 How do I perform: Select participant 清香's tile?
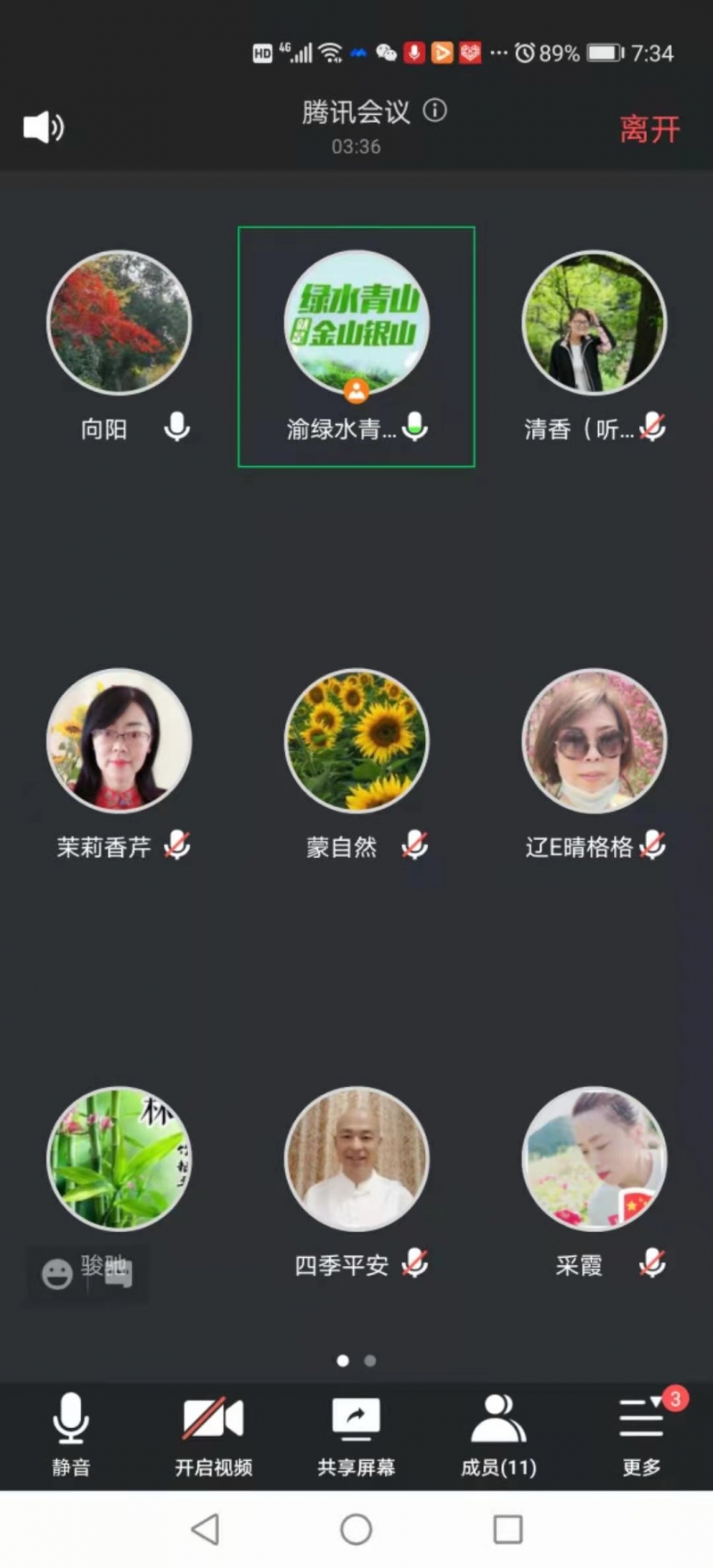click(x=594, y=323)
